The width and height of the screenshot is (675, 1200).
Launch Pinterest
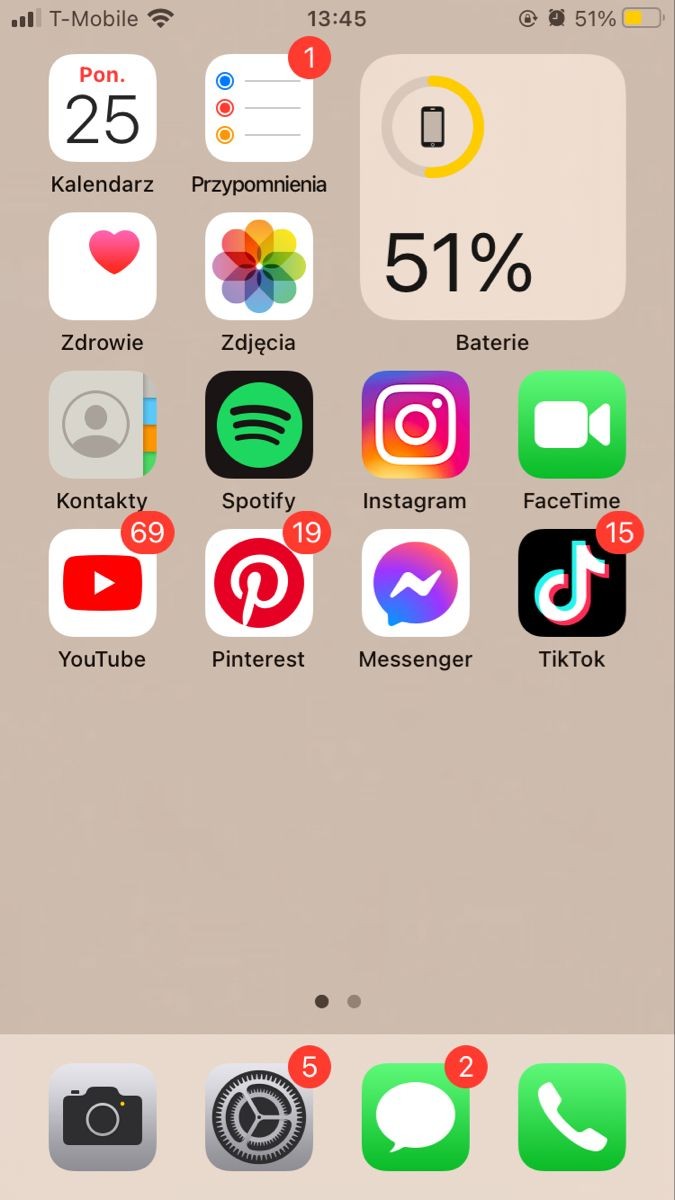pos(259,582)
